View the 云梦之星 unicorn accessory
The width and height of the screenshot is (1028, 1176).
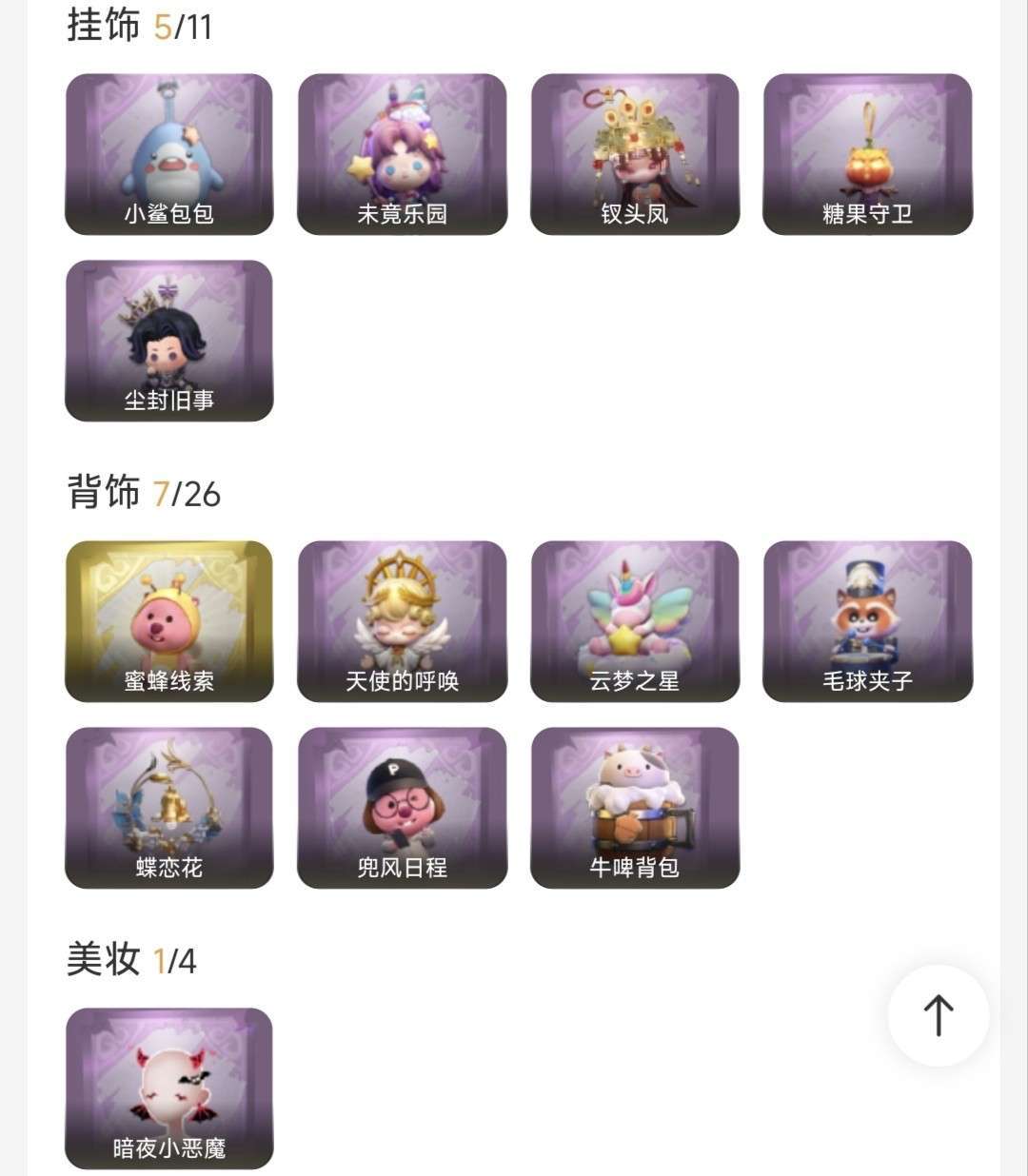tap(635, 621)
